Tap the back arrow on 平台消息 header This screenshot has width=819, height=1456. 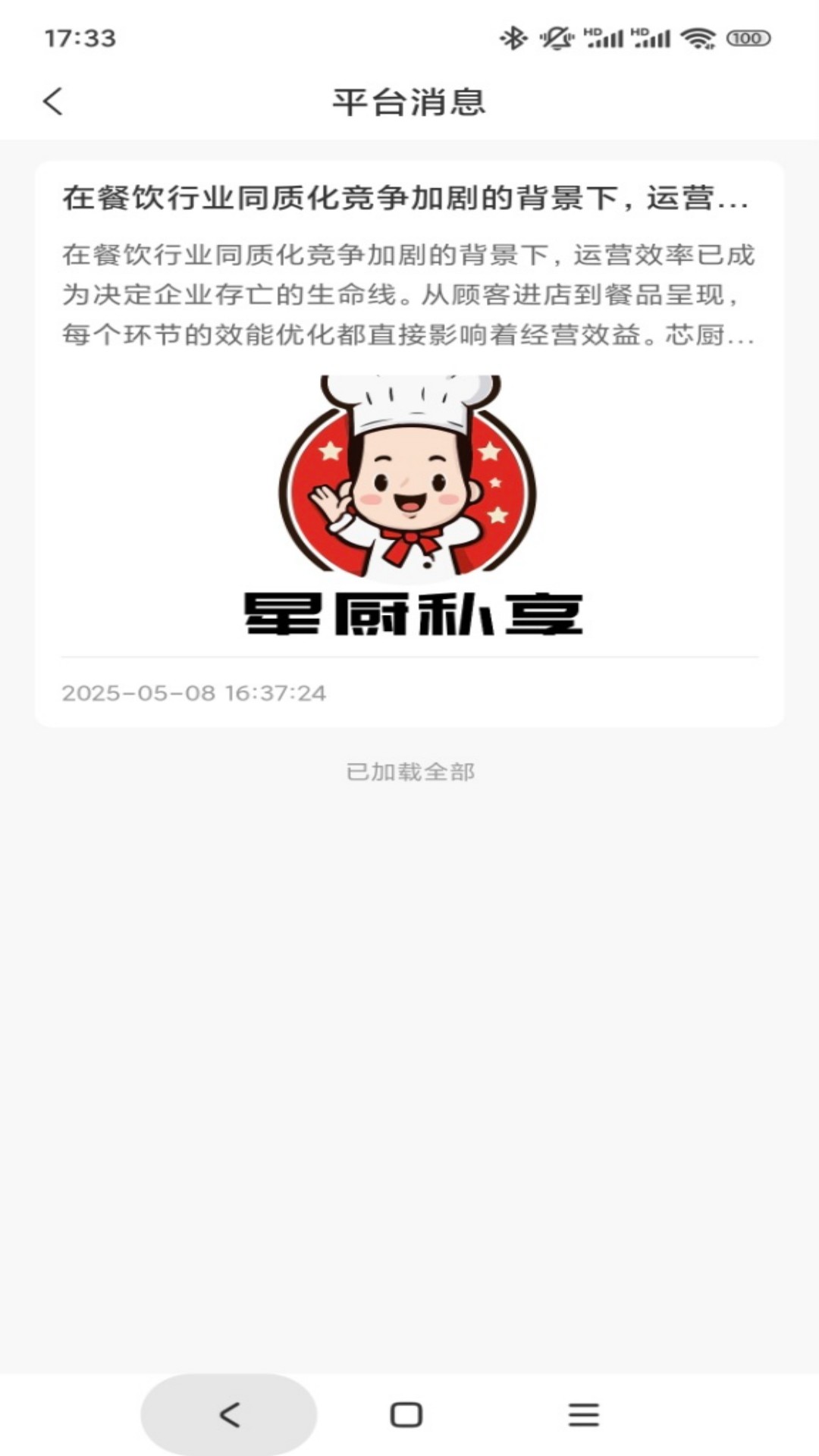[53, 101]
